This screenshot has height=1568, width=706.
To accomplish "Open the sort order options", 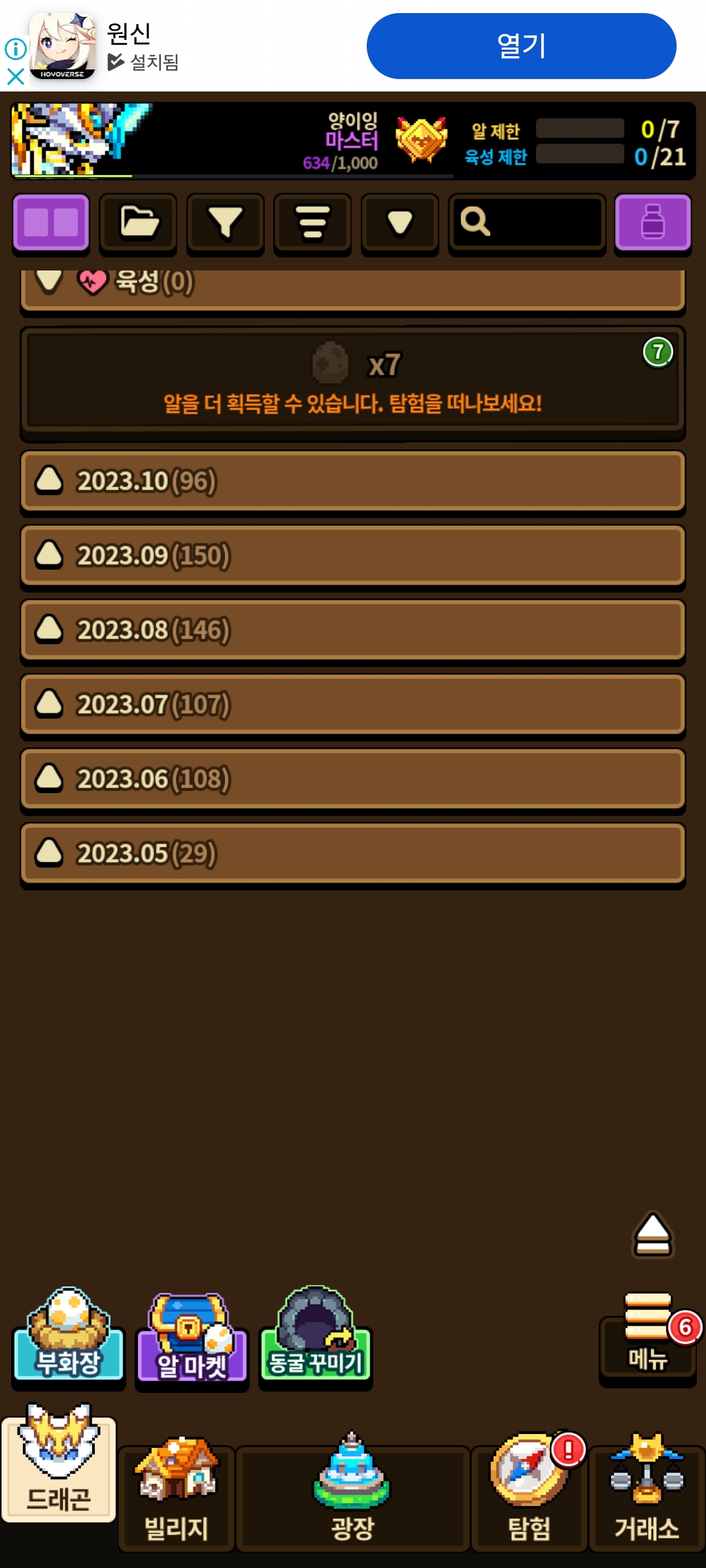I will [312, 222].
